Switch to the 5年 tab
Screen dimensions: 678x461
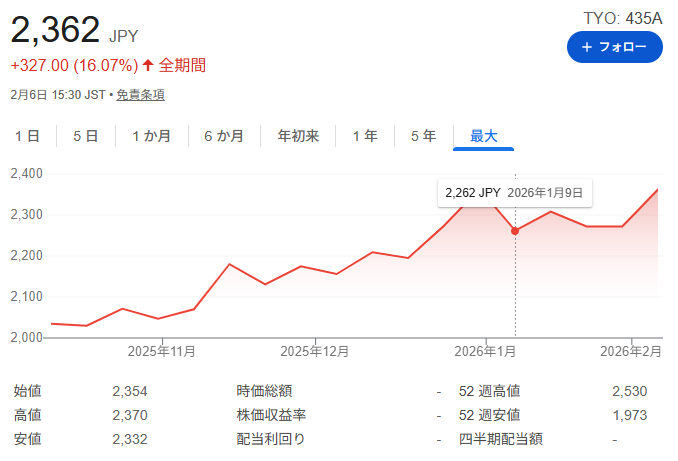[423, 136]
